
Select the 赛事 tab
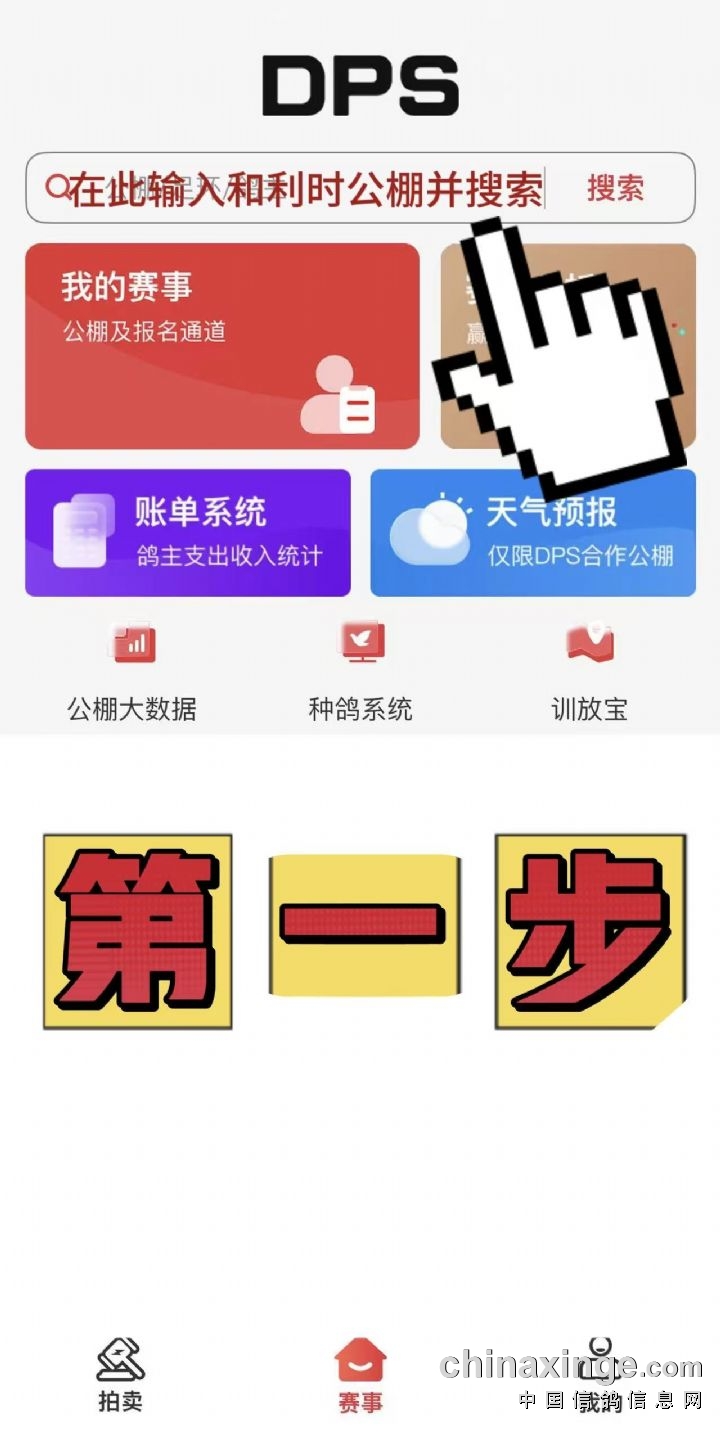pos(360,1375)
